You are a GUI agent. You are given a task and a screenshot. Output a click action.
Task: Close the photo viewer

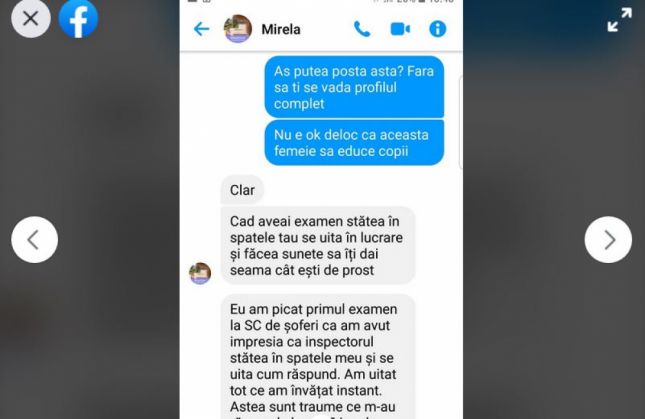point(30,18)
